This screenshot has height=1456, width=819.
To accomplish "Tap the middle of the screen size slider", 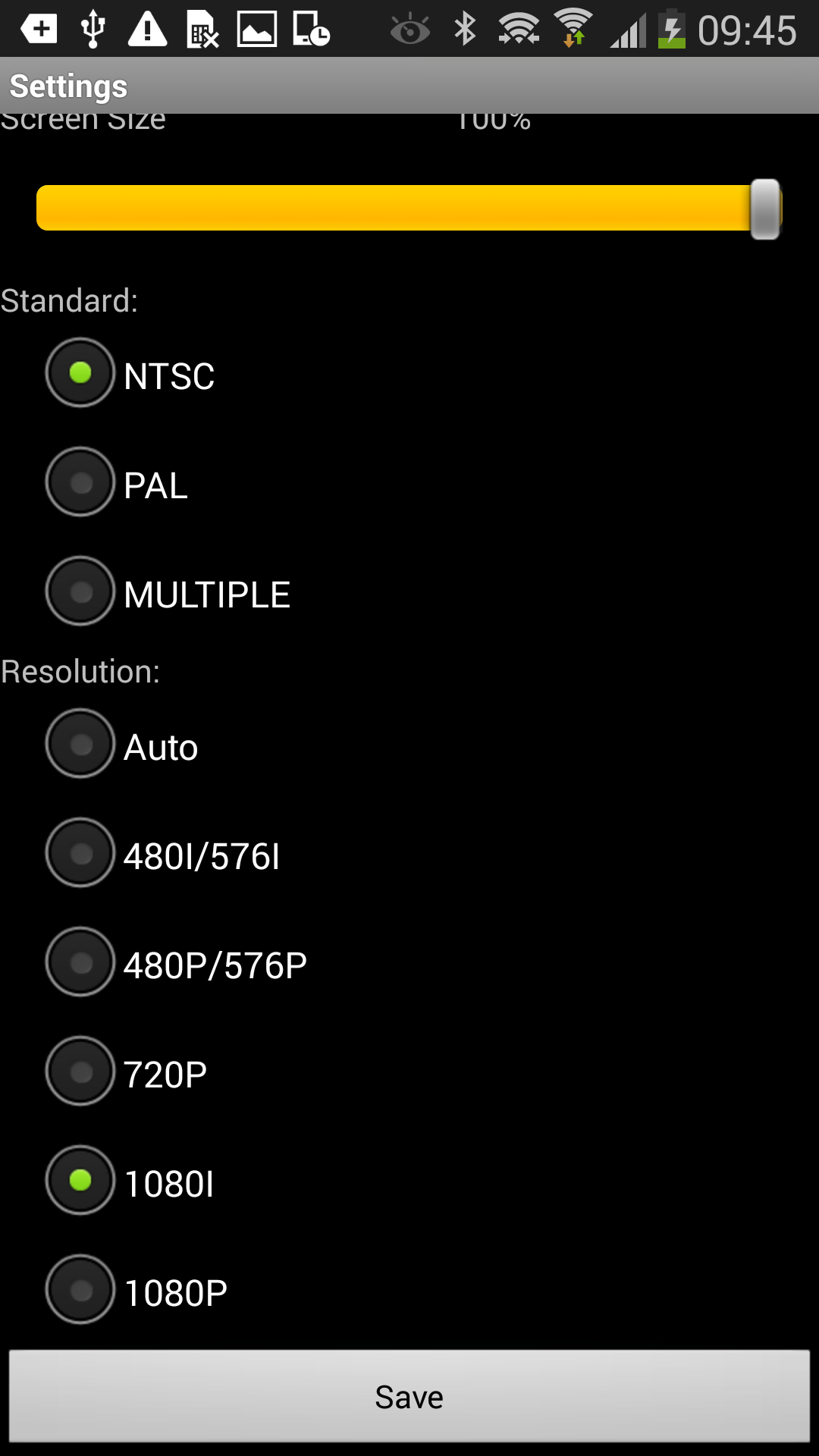I will 408,208.
